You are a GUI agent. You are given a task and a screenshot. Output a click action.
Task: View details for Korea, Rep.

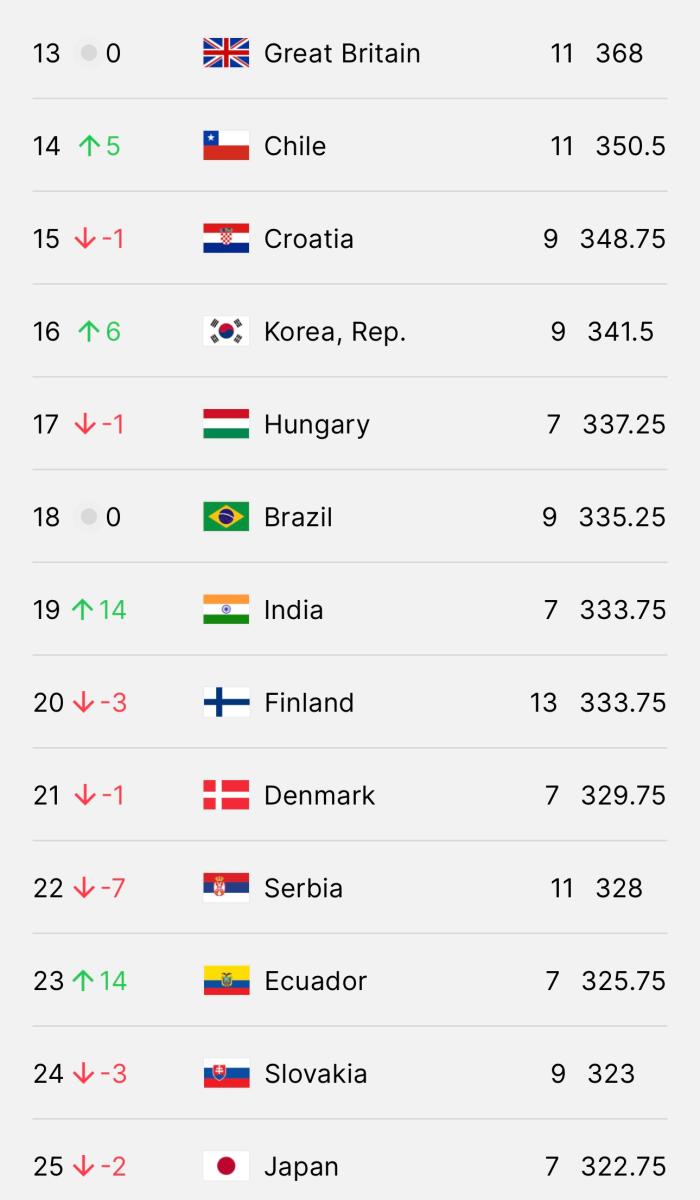334,332
